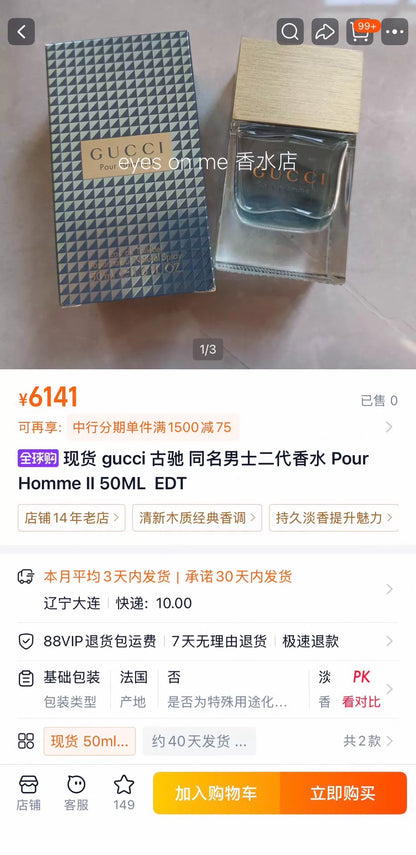Screen dimensions: 416x855
Task: Tap the 清新木质经典香调 chip
Action: (197, 517)
